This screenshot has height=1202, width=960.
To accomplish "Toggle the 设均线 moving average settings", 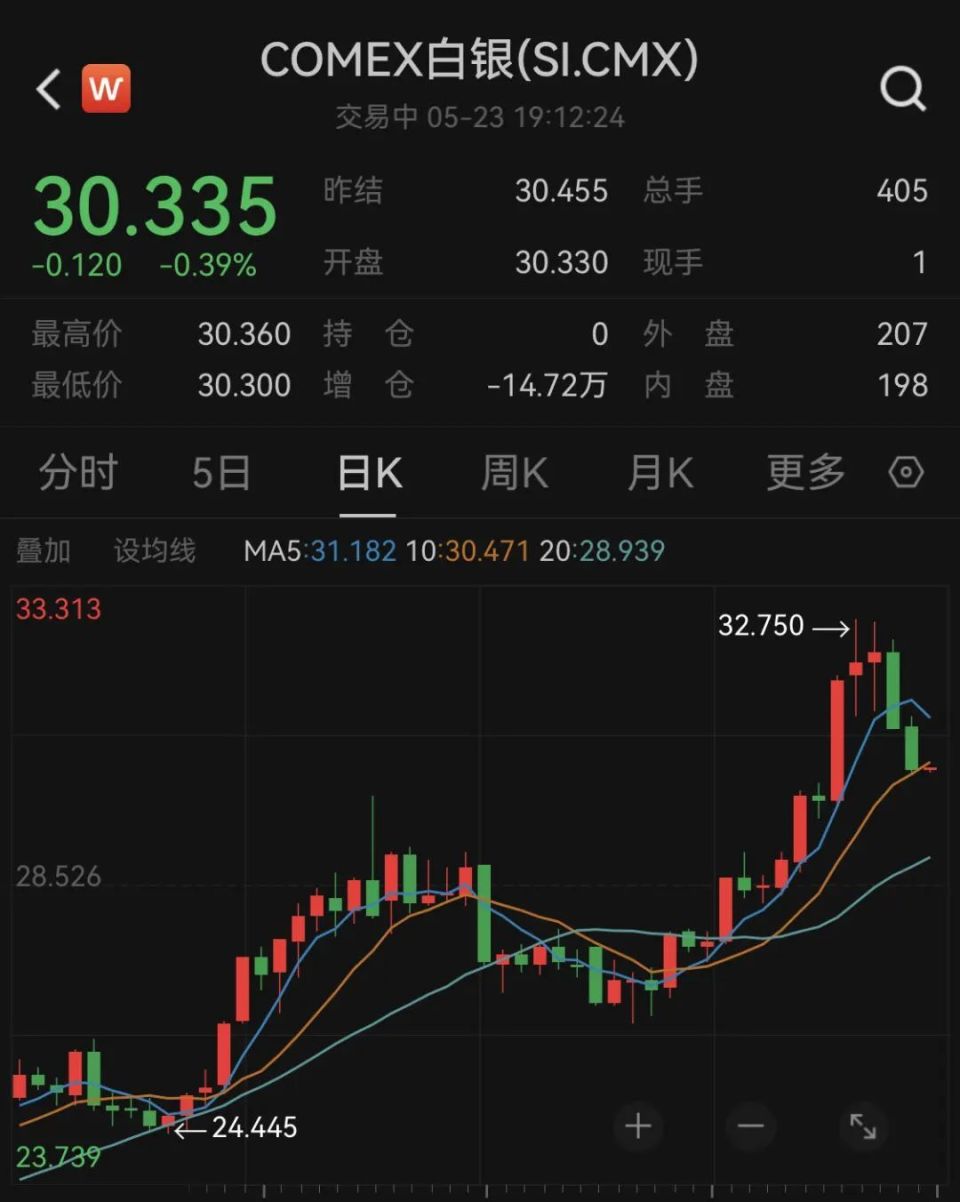I will coord(155,551).
